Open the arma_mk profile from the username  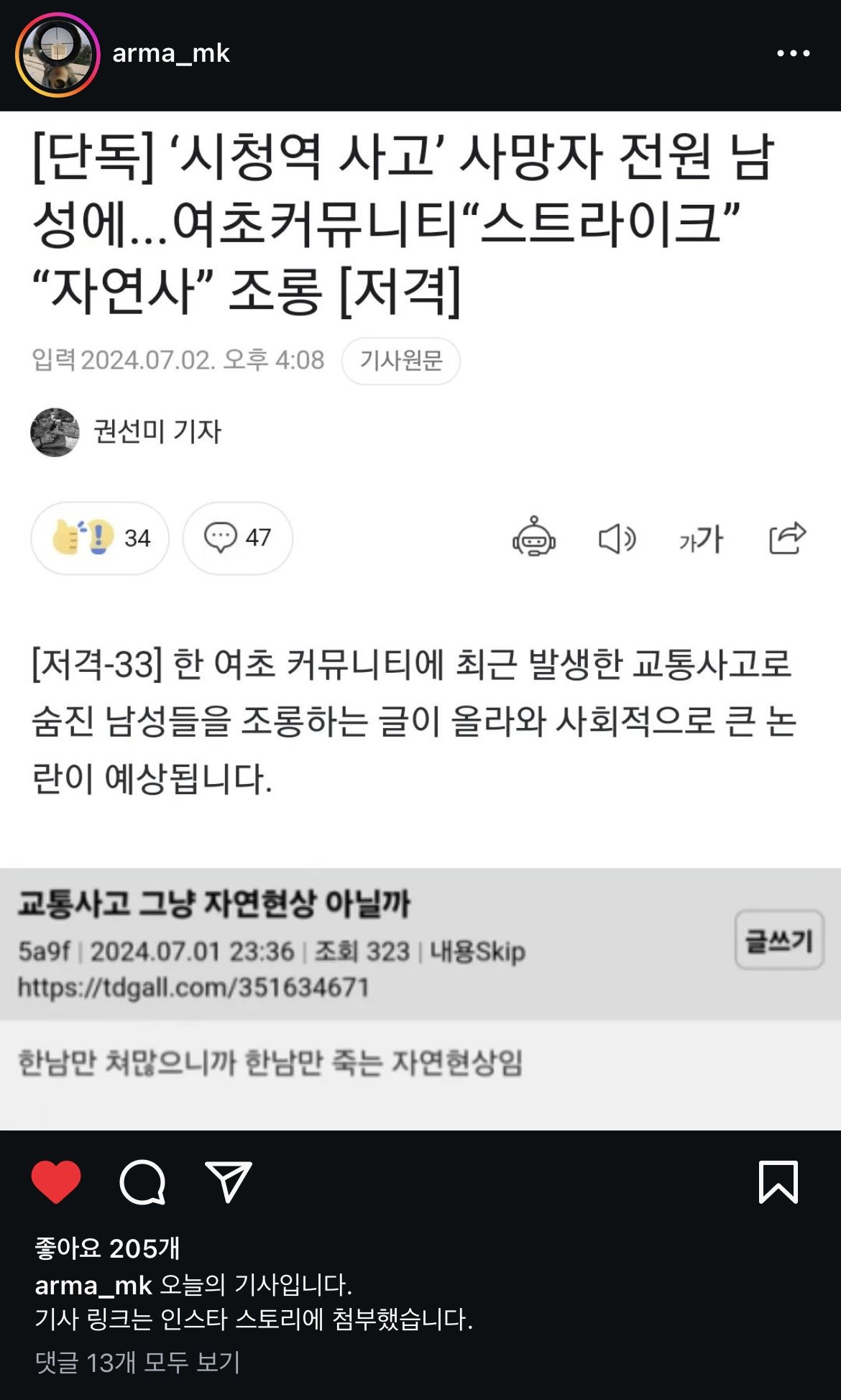171,53
